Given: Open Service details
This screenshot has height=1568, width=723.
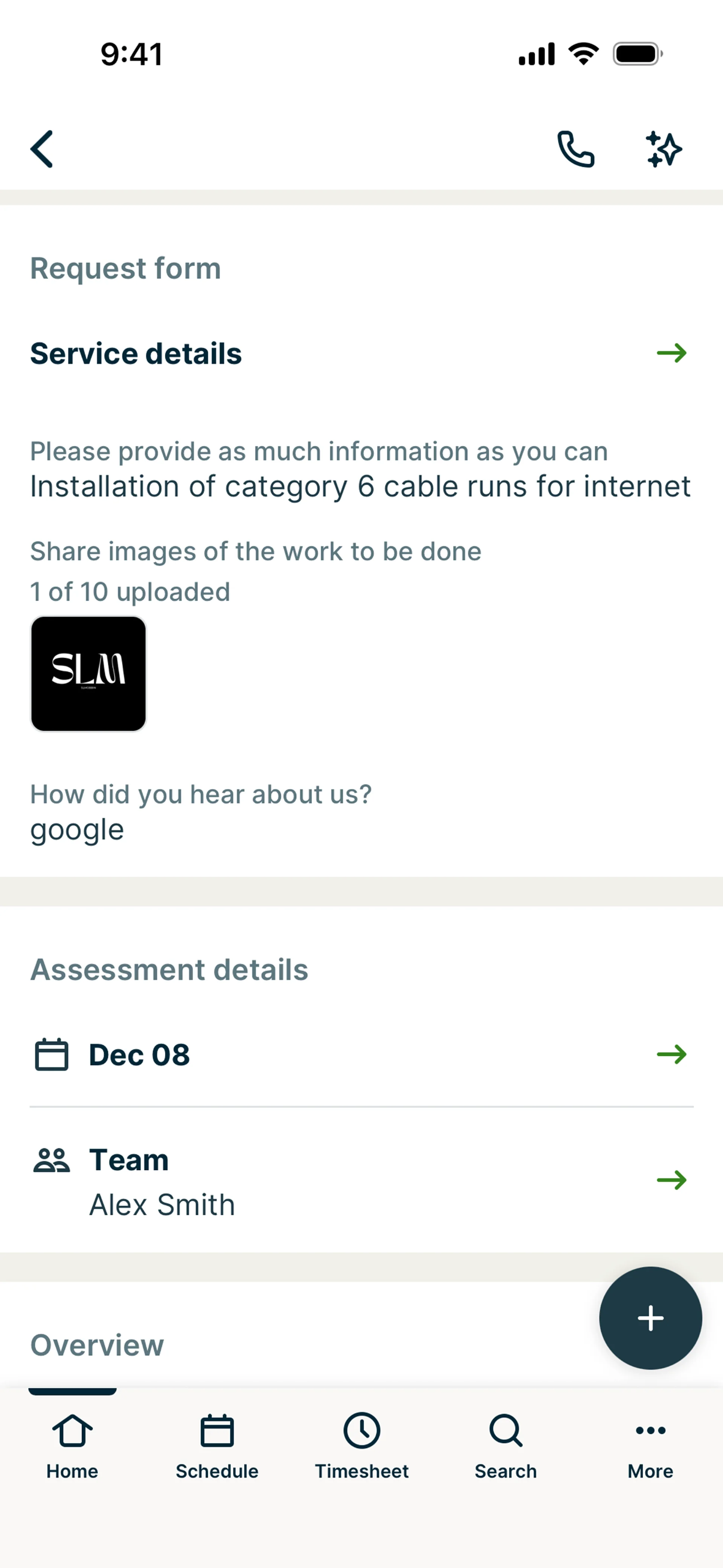Looking at the screenshot, I should point(361,354).
